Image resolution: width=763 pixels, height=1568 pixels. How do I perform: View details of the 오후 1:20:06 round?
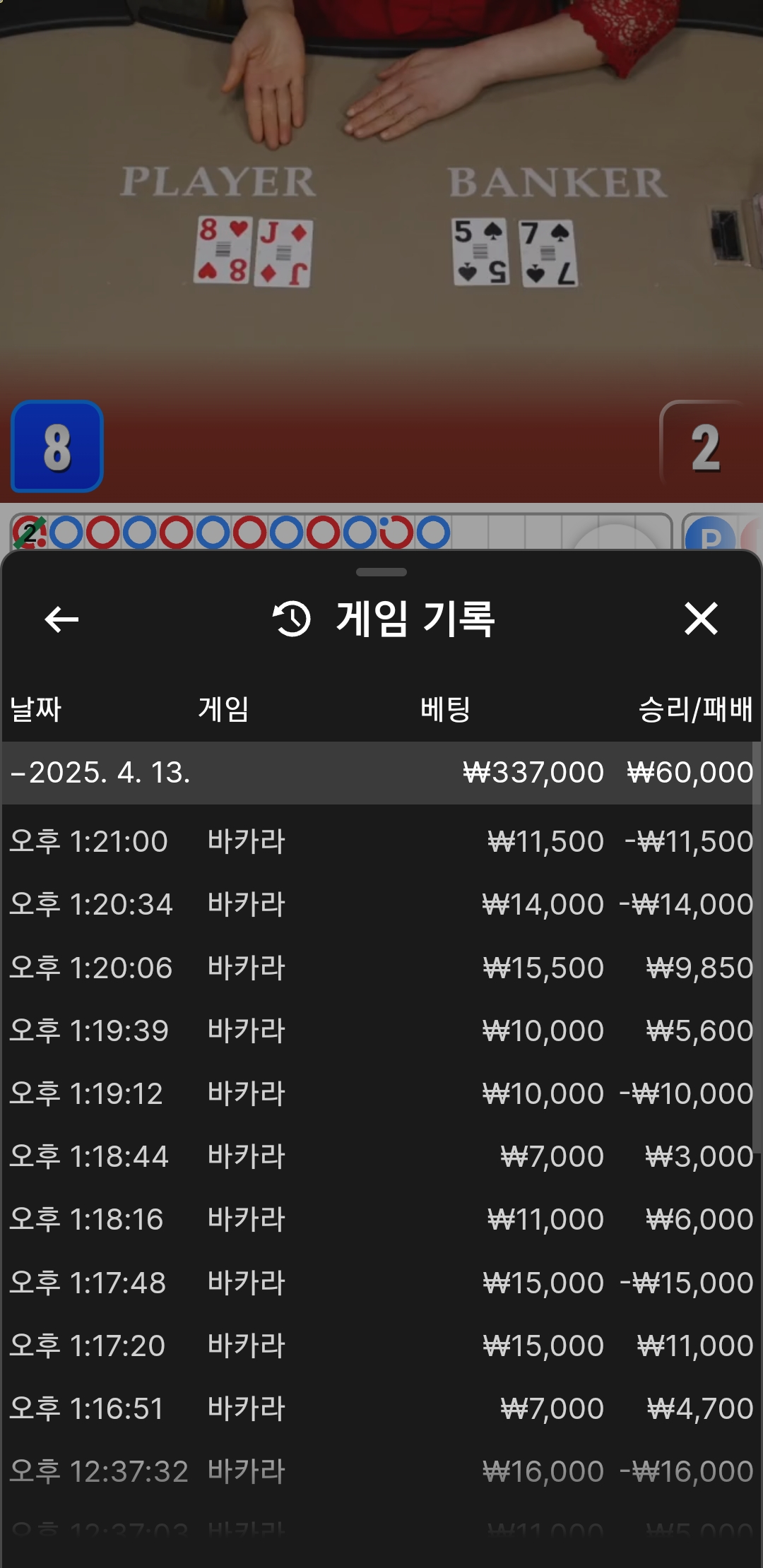[x=381, y=968]
